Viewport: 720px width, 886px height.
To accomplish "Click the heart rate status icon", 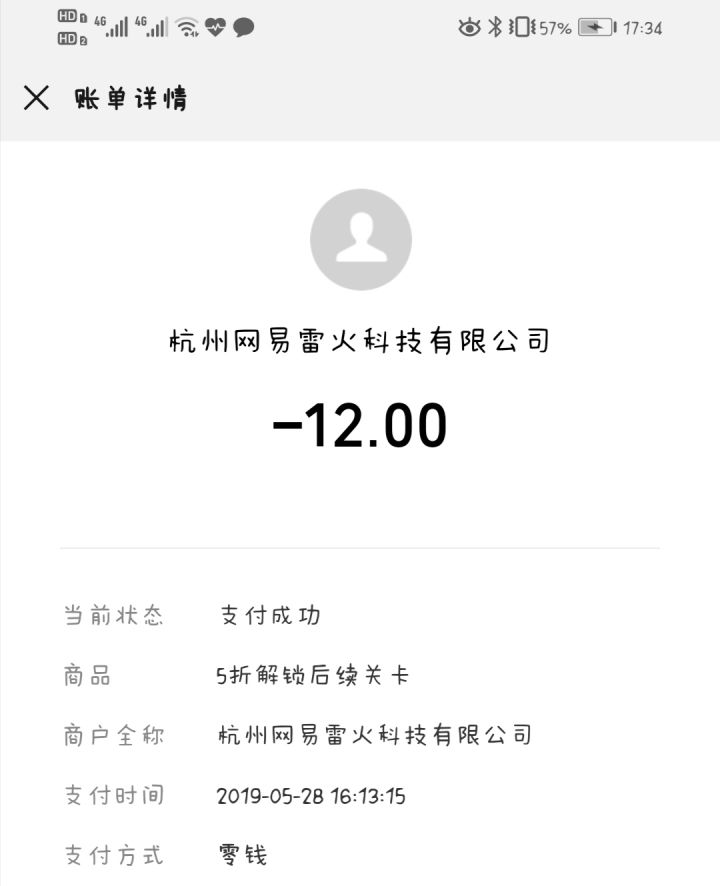I will click(217, 26).
